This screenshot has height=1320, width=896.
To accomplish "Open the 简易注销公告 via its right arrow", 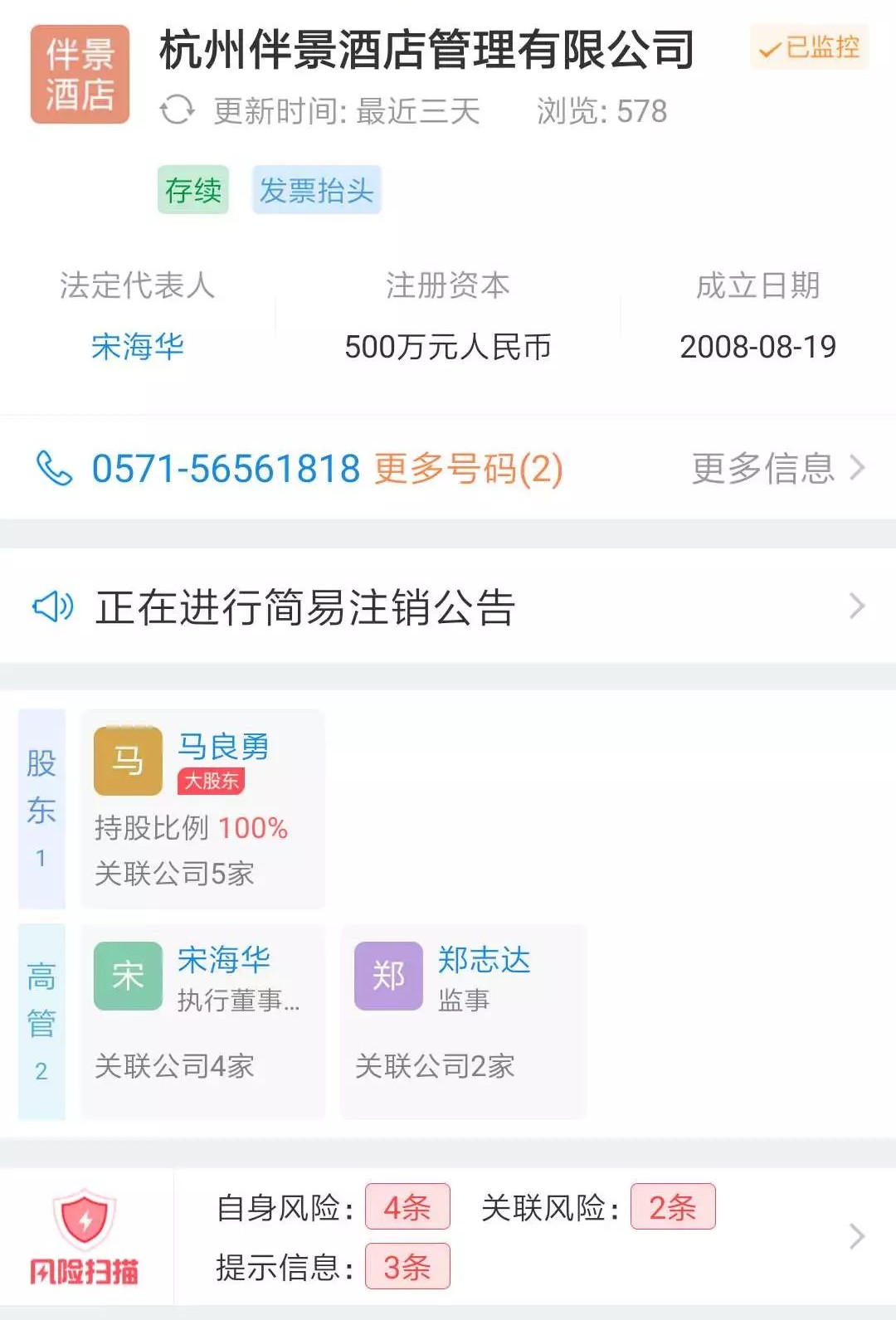I will tap(857, 608).
